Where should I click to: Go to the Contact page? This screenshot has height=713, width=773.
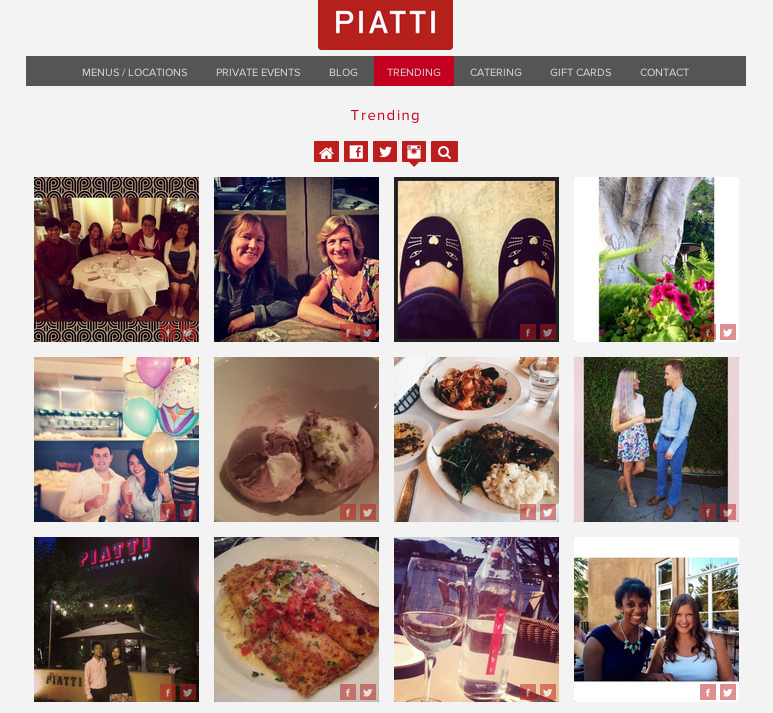pos(664,72)
